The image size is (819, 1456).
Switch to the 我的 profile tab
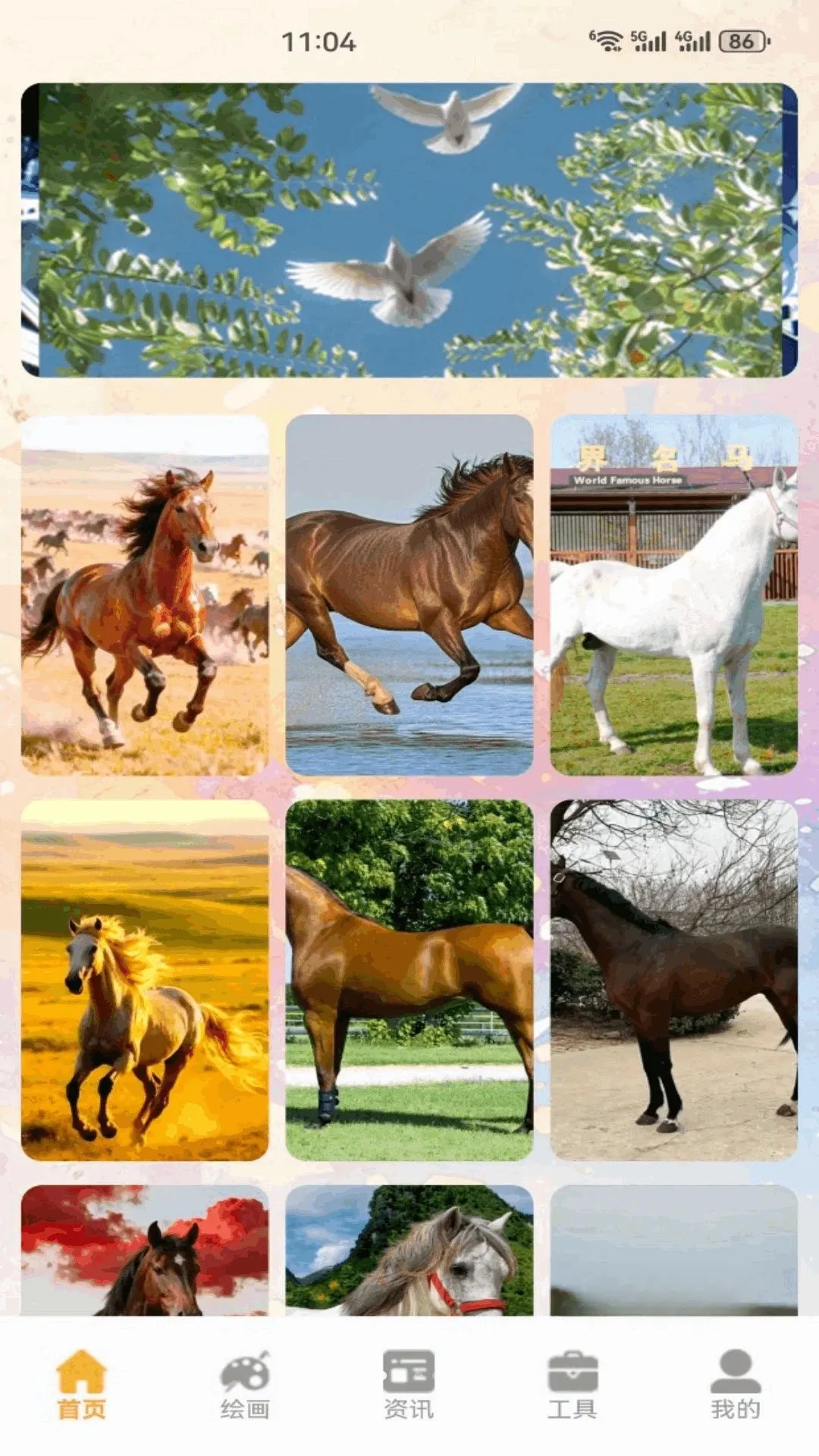(x=736, y=1385)
